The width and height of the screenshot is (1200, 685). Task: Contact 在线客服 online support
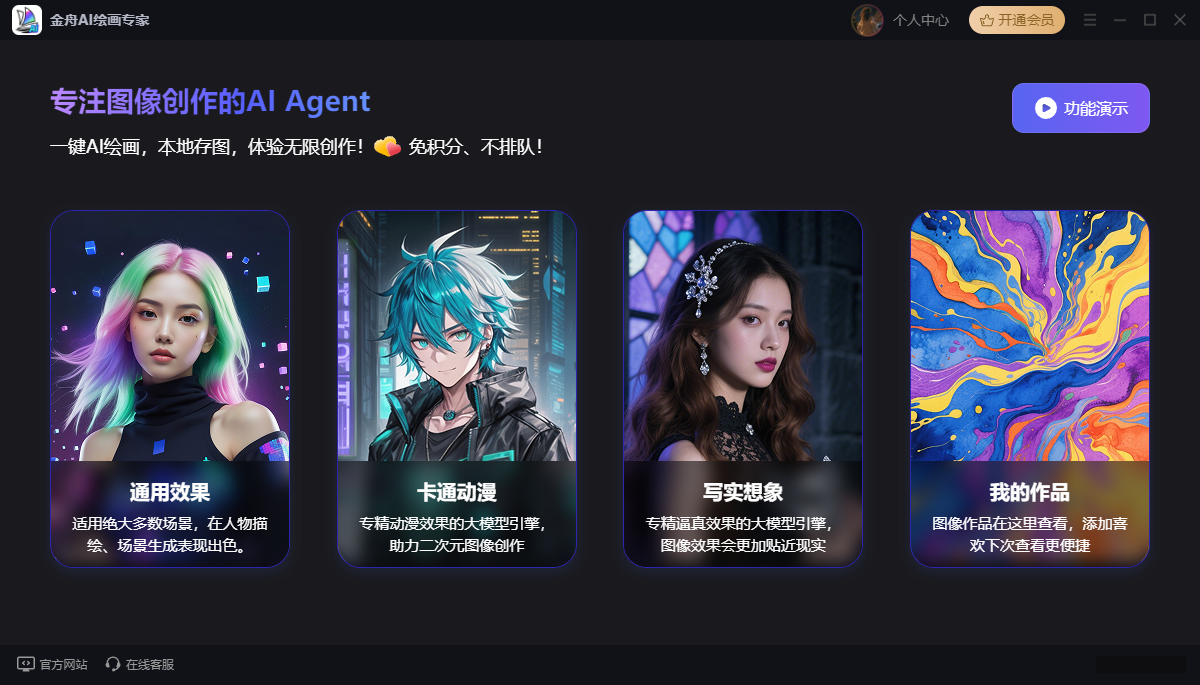coord(140,664)
